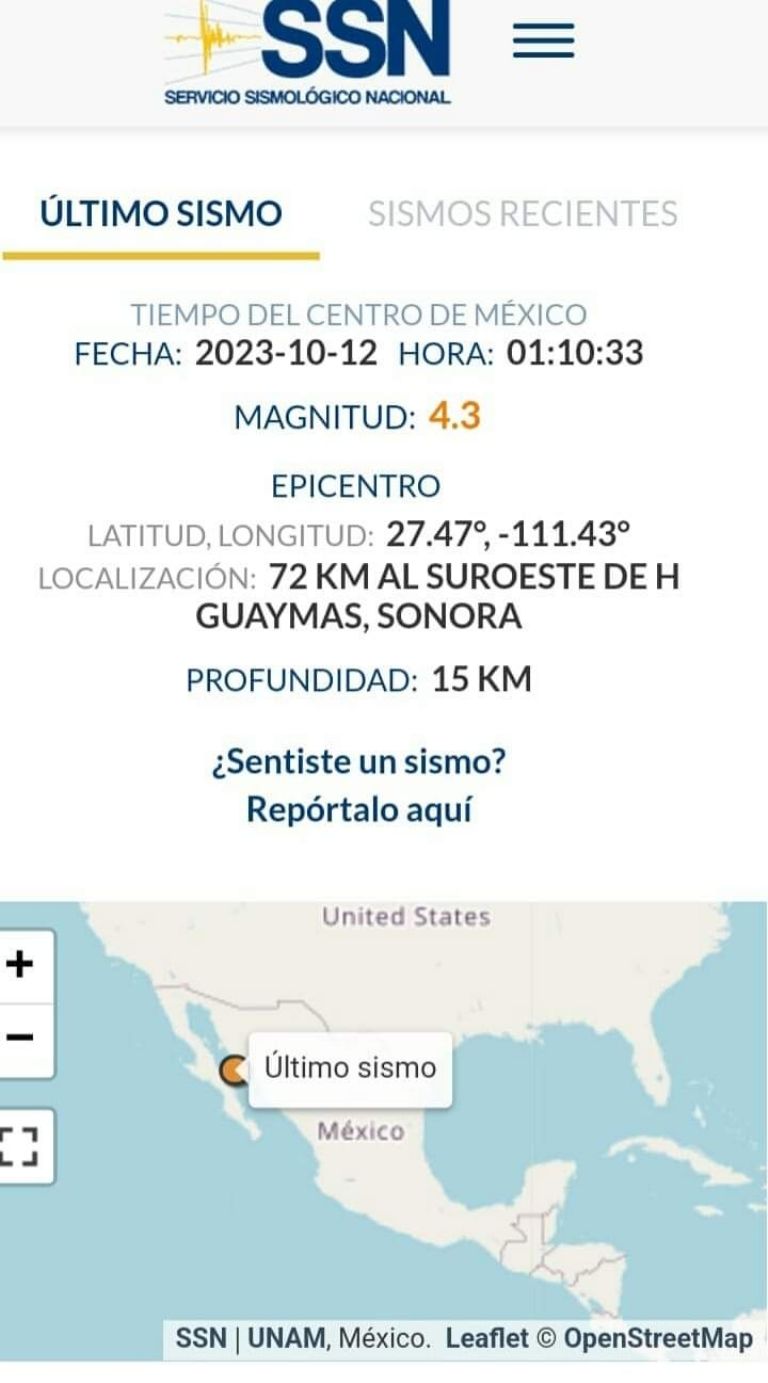The image size is (768, 1383).
Task: Click the minus control on the map
Action: 22,1037
